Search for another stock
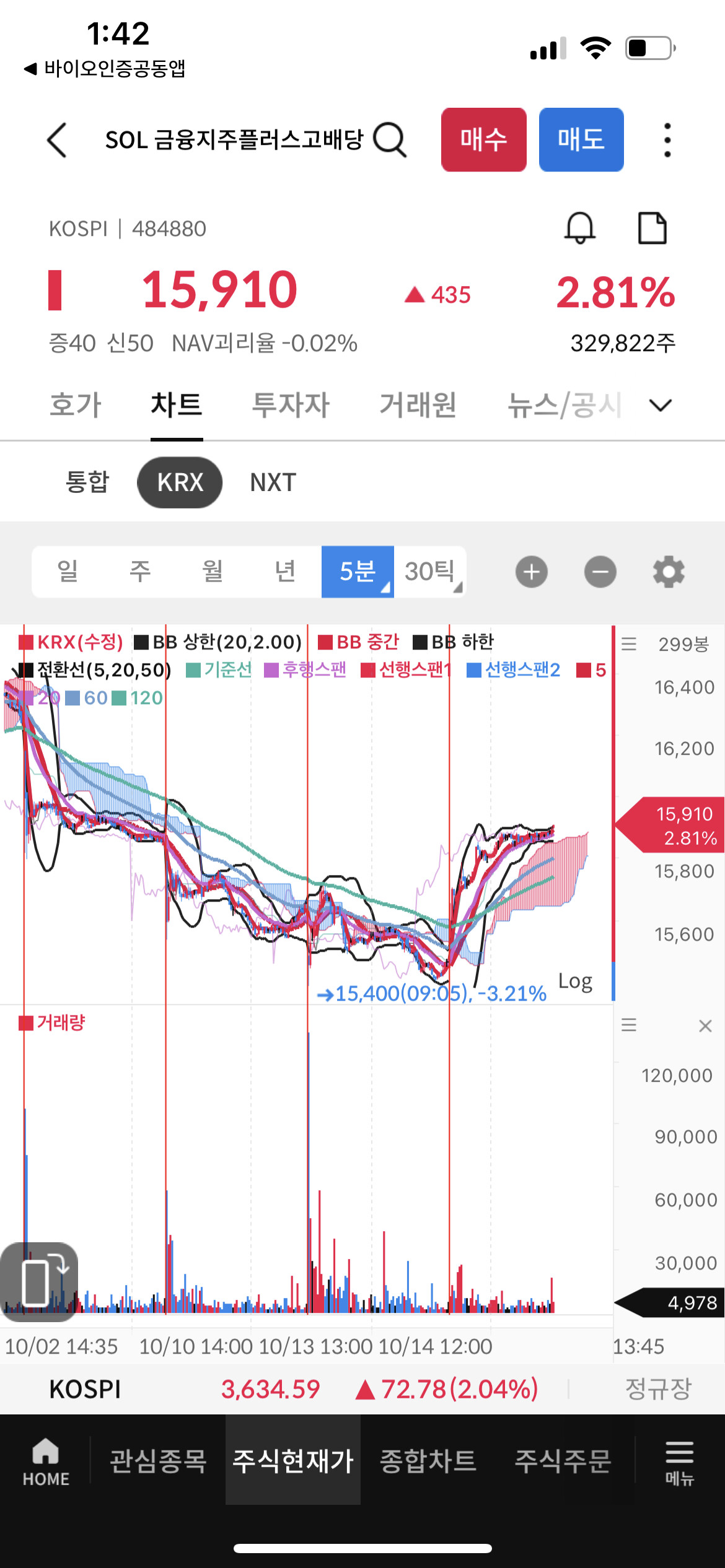Image resolution: width=725 pixels, height=1568 pixels. pyautogui.click(x=390, y=140)
